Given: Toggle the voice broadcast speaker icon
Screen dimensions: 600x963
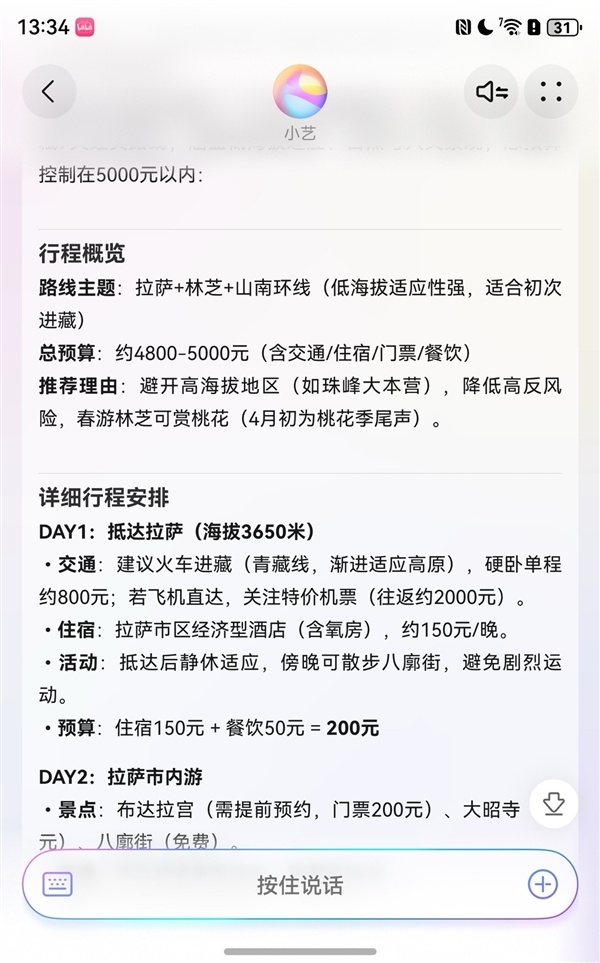Looking at the screenshot, I should 491,92.
